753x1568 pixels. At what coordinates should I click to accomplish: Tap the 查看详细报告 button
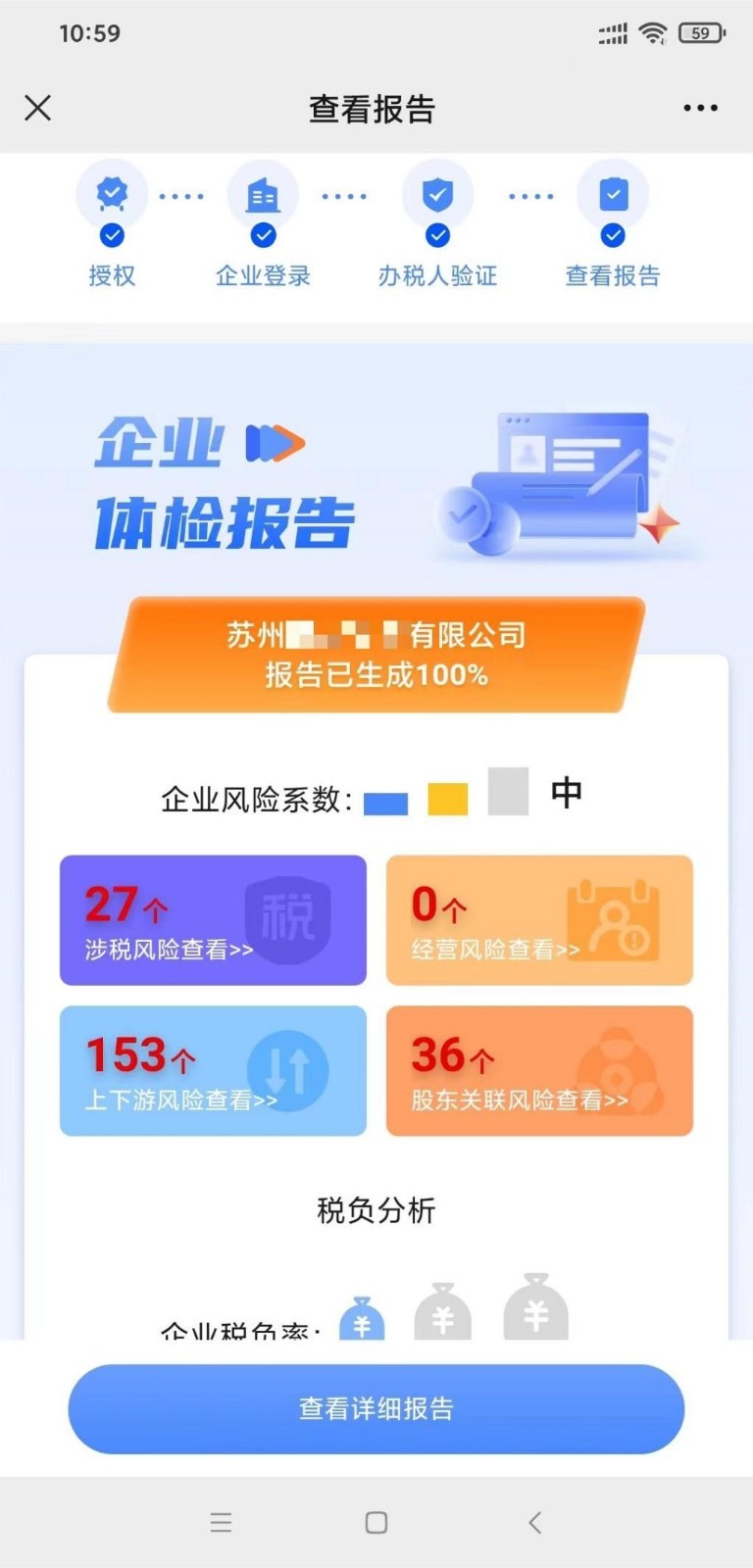(376, 1408)
